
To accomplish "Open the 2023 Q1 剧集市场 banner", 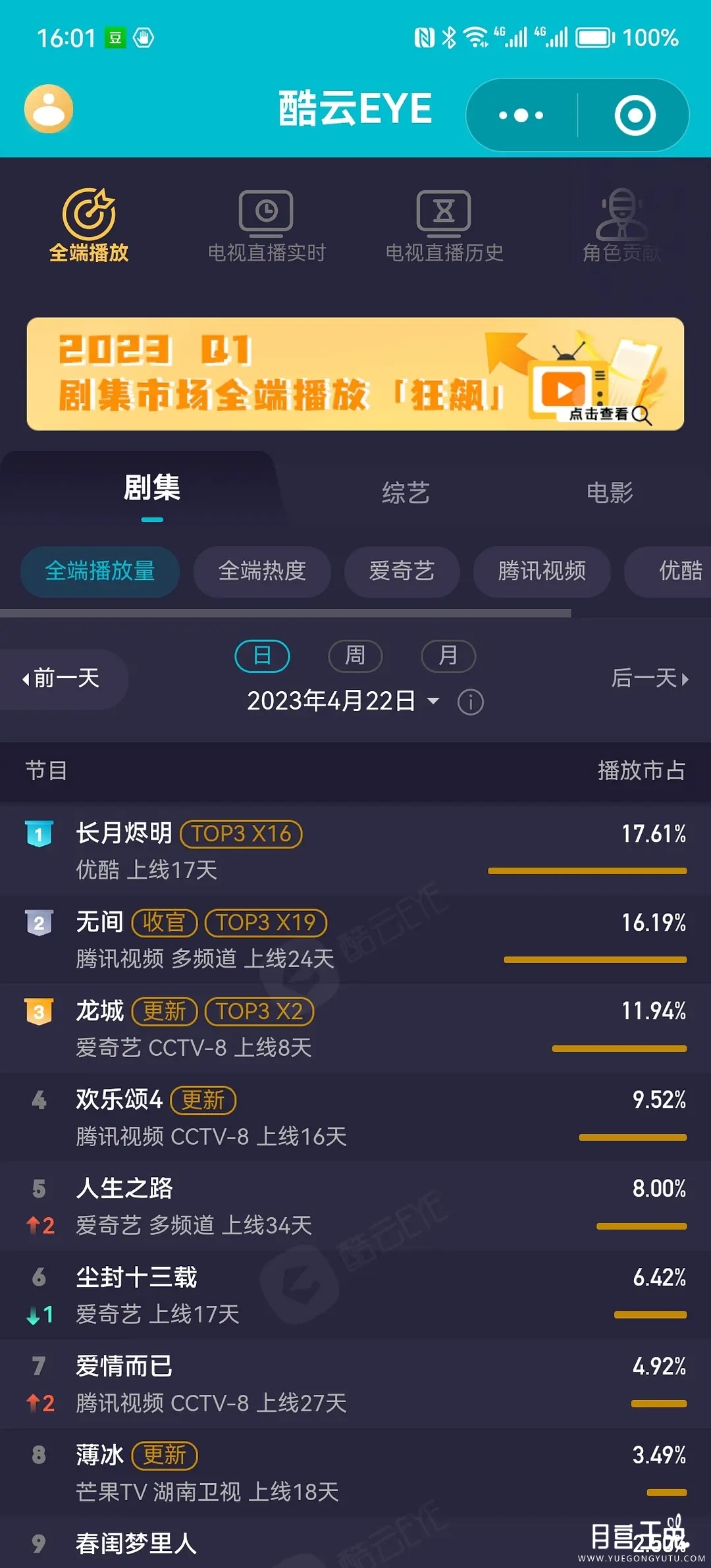I will point(355,374).
